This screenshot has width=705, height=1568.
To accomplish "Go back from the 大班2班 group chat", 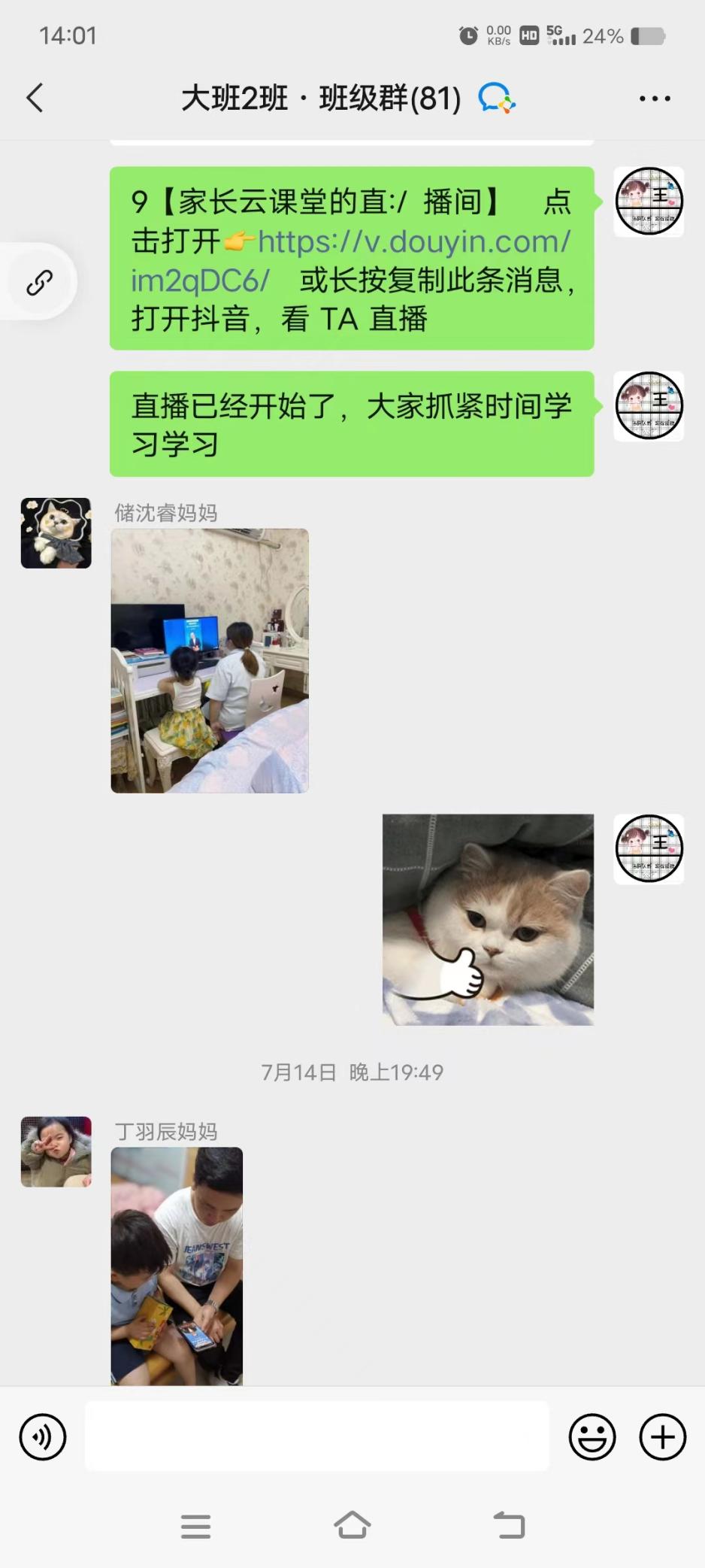I will [35, 99].
